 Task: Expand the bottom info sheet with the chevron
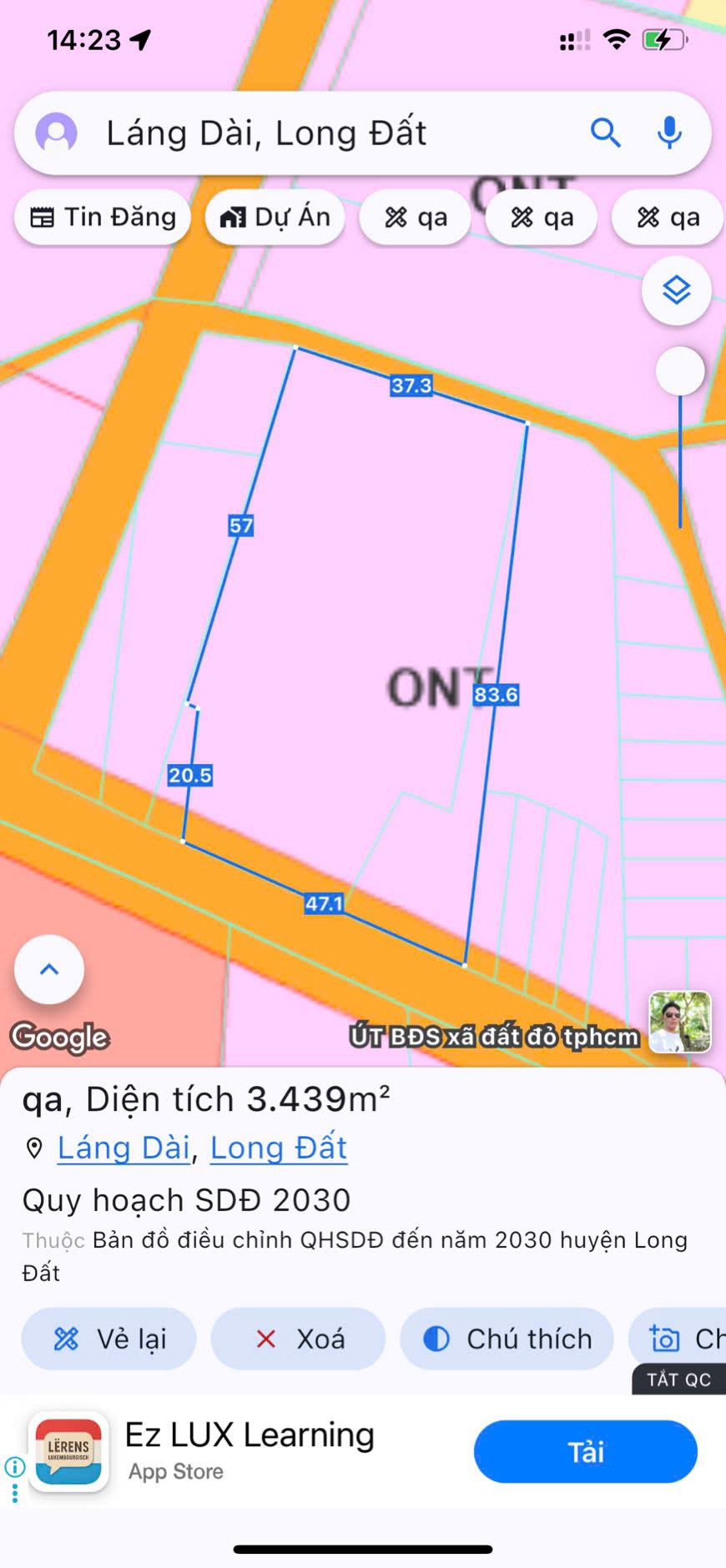48,969
